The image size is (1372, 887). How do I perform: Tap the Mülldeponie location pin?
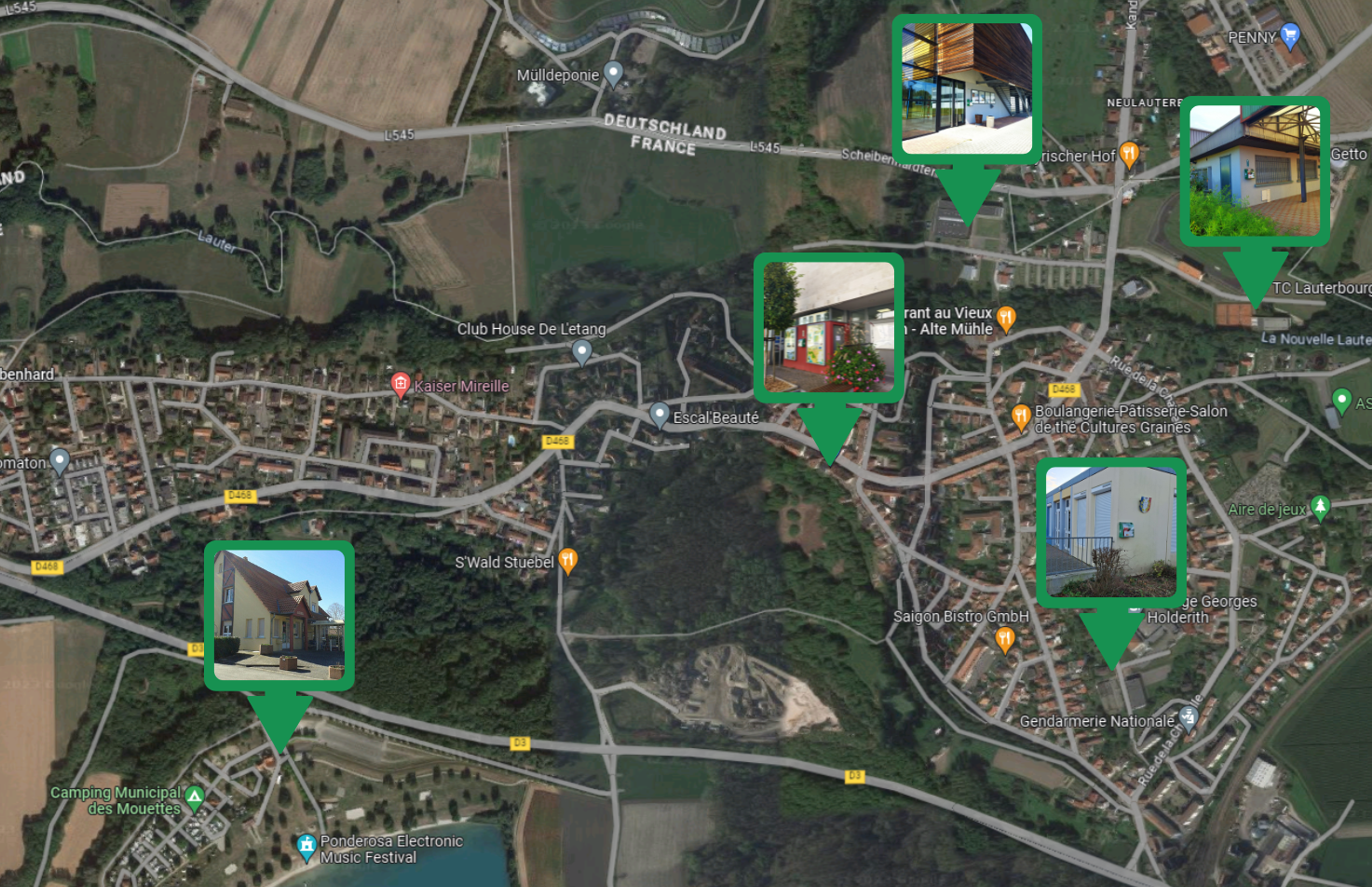pos(613,73)
